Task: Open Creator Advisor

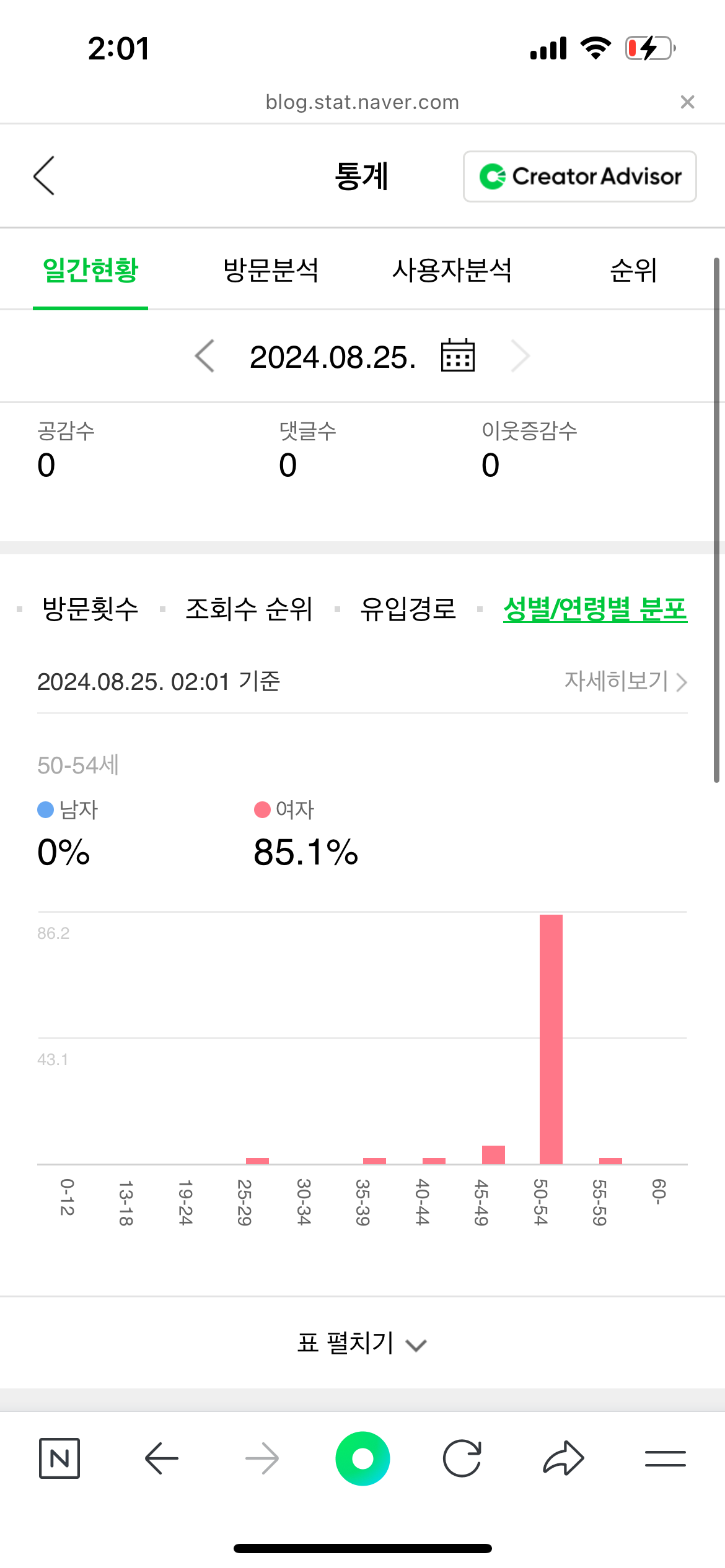Action: (x=579, y=176)
